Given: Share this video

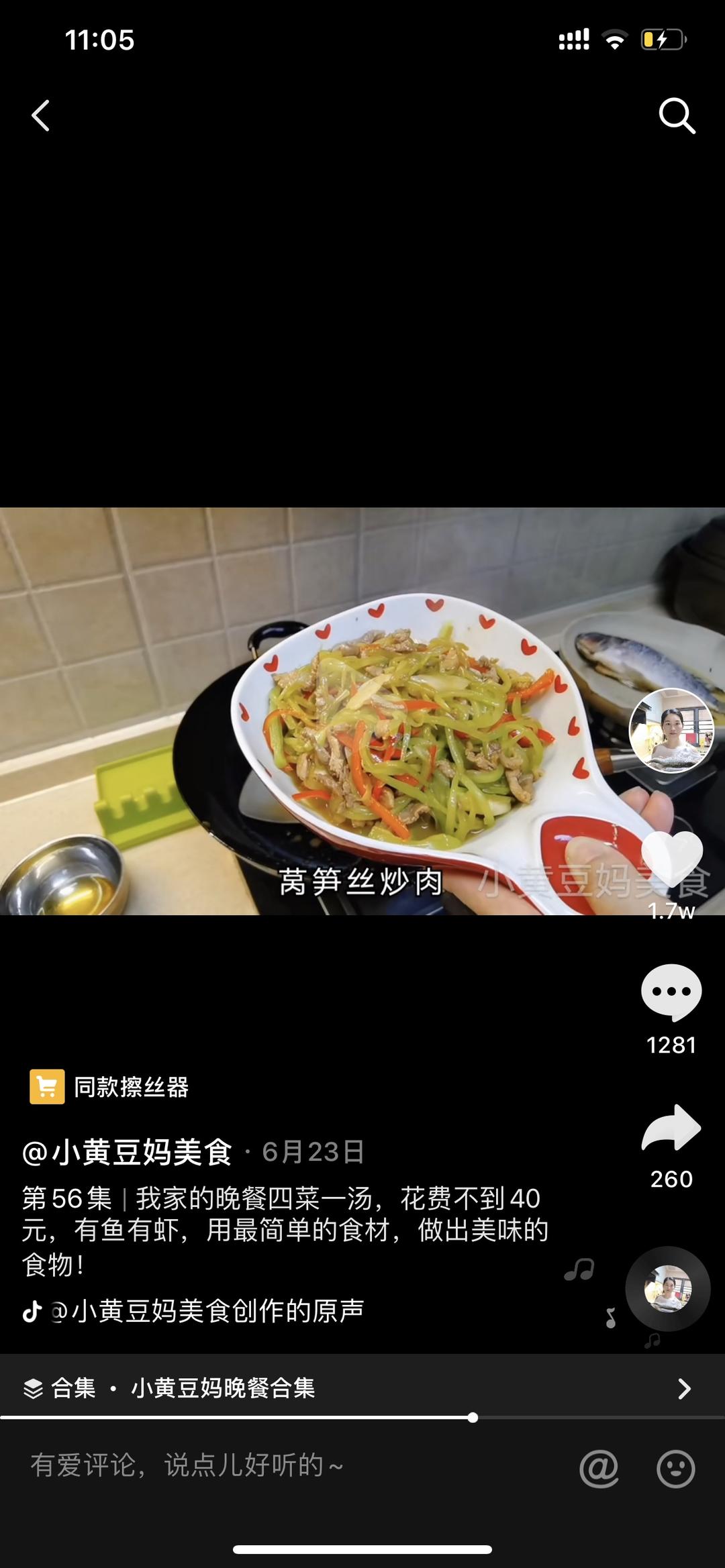Looking at the screenshot, I should click(x=671, y=1129).
